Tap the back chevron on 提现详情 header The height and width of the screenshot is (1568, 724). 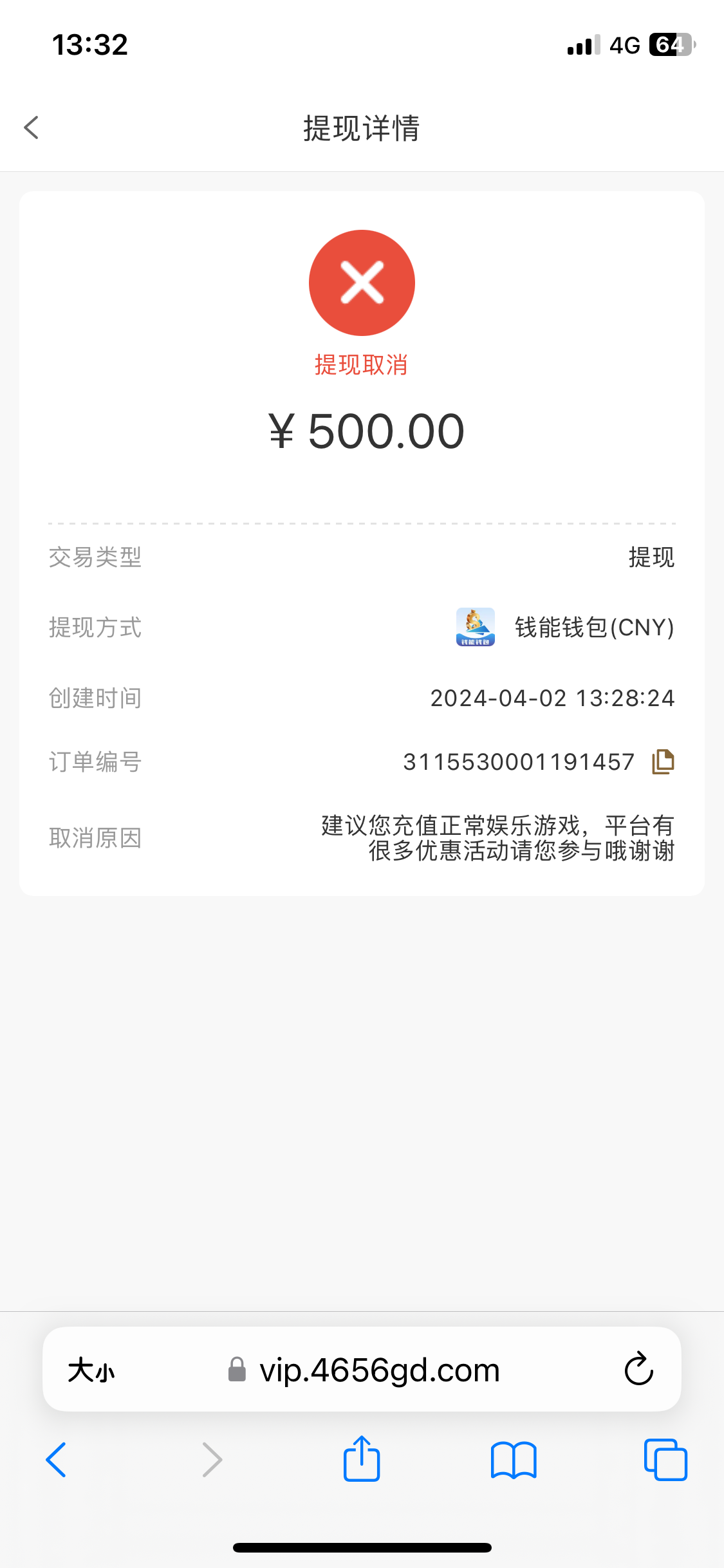(30, 127)
